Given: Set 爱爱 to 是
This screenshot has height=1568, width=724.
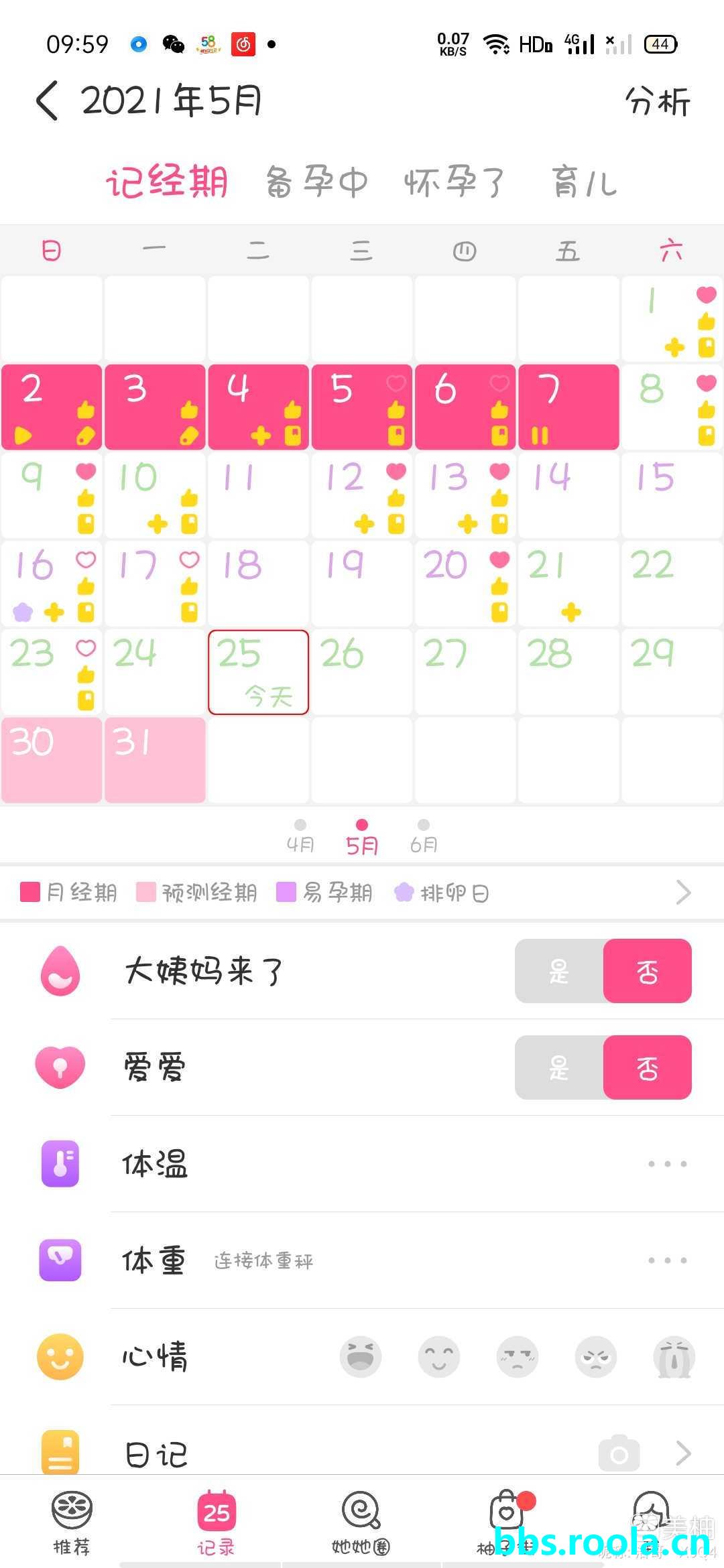Looking at the screenshot, I should pos(559,1067).
